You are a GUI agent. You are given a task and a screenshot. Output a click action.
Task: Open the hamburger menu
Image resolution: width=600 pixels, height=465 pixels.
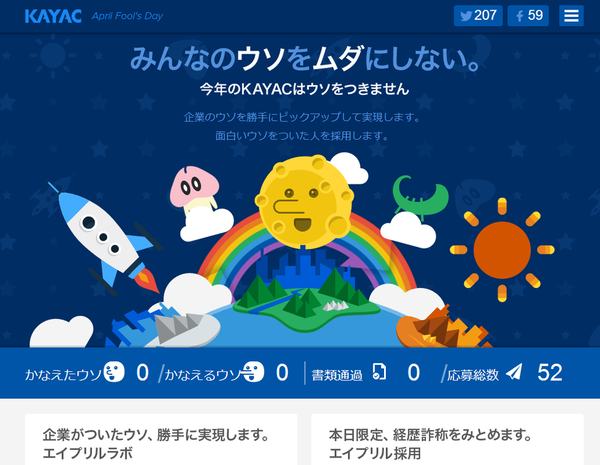point(571,16)
